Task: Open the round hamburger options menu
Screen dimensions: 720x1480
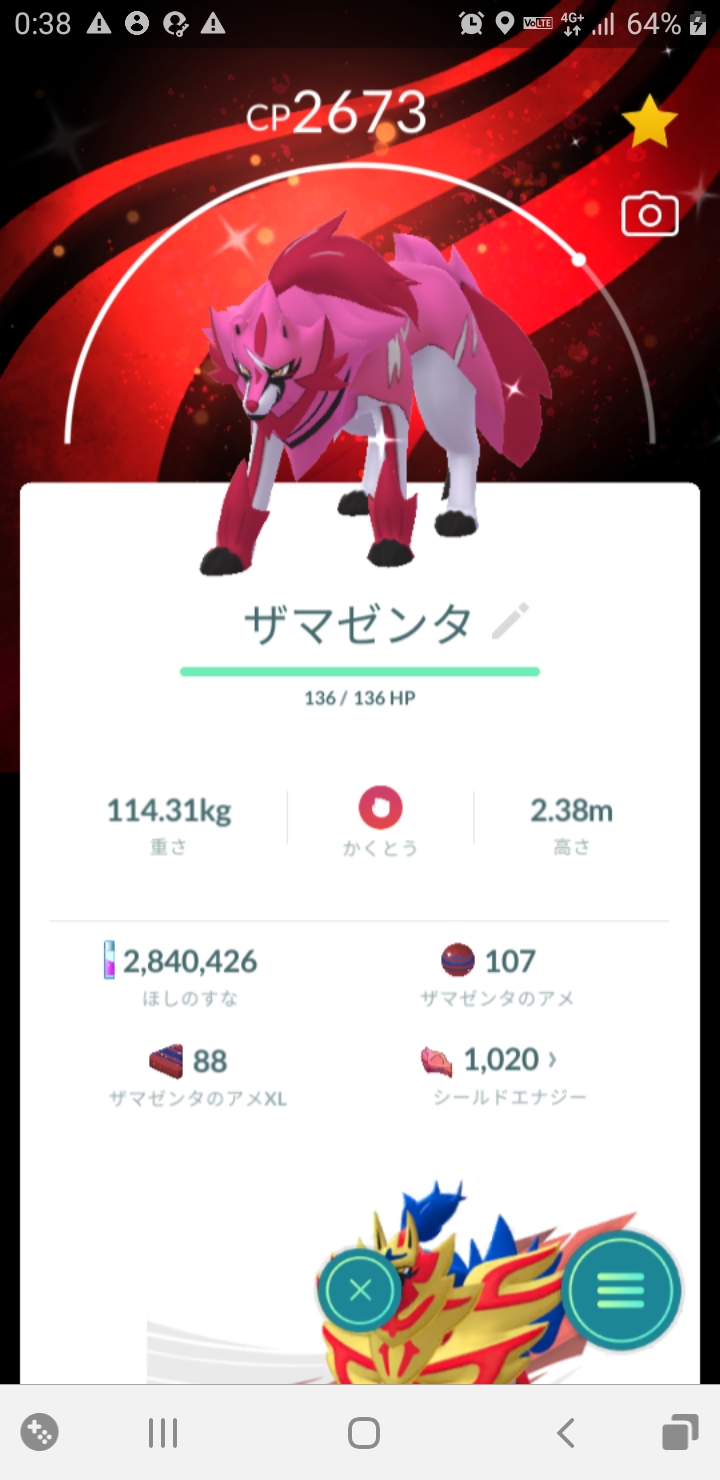Action: 621,1290
